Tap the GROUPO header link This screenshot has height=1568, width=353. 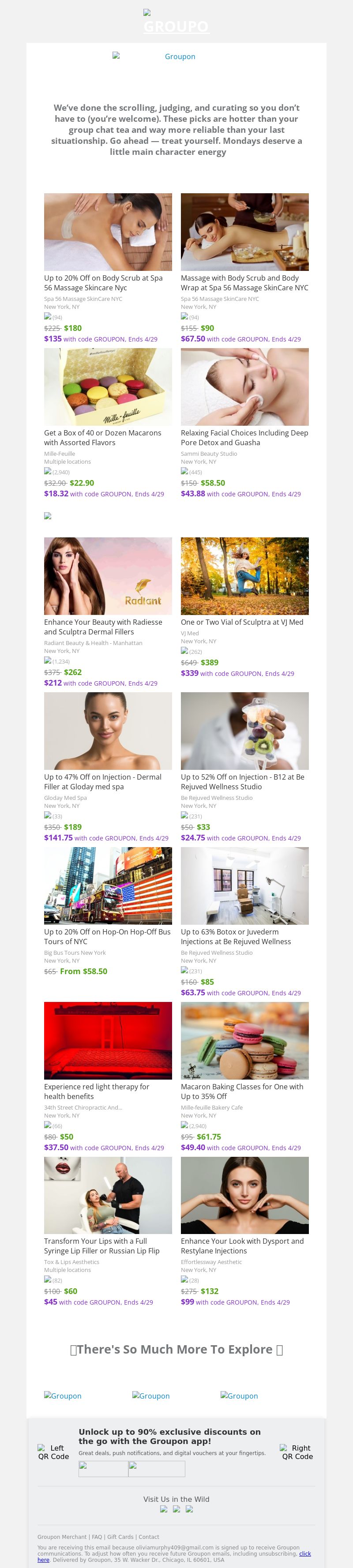point(176,26)
